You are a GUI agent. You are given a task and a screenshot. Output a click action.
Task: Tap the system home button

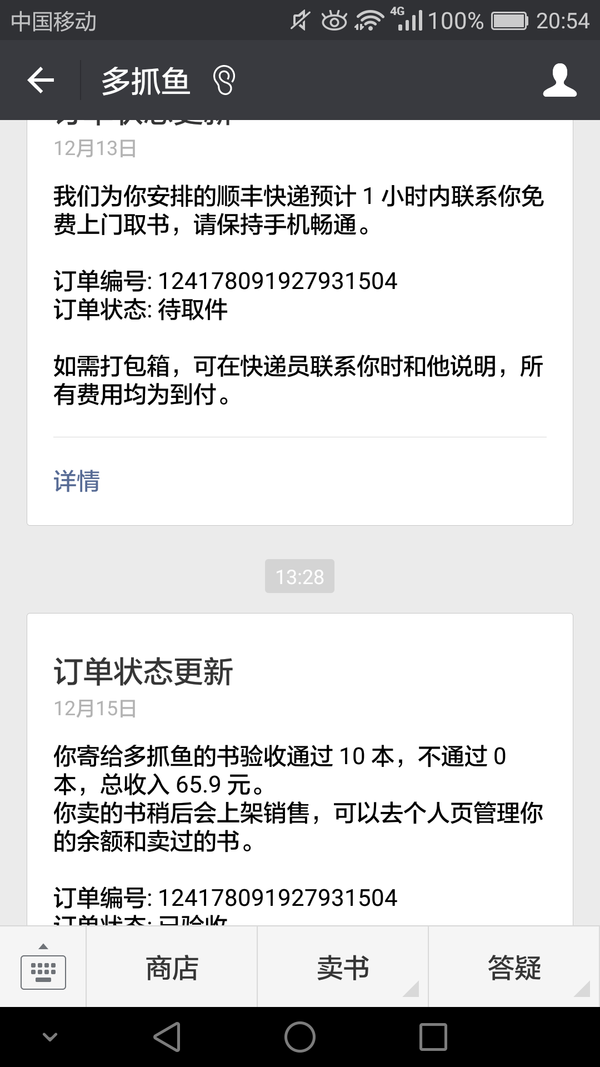(x=299, y=1037)
